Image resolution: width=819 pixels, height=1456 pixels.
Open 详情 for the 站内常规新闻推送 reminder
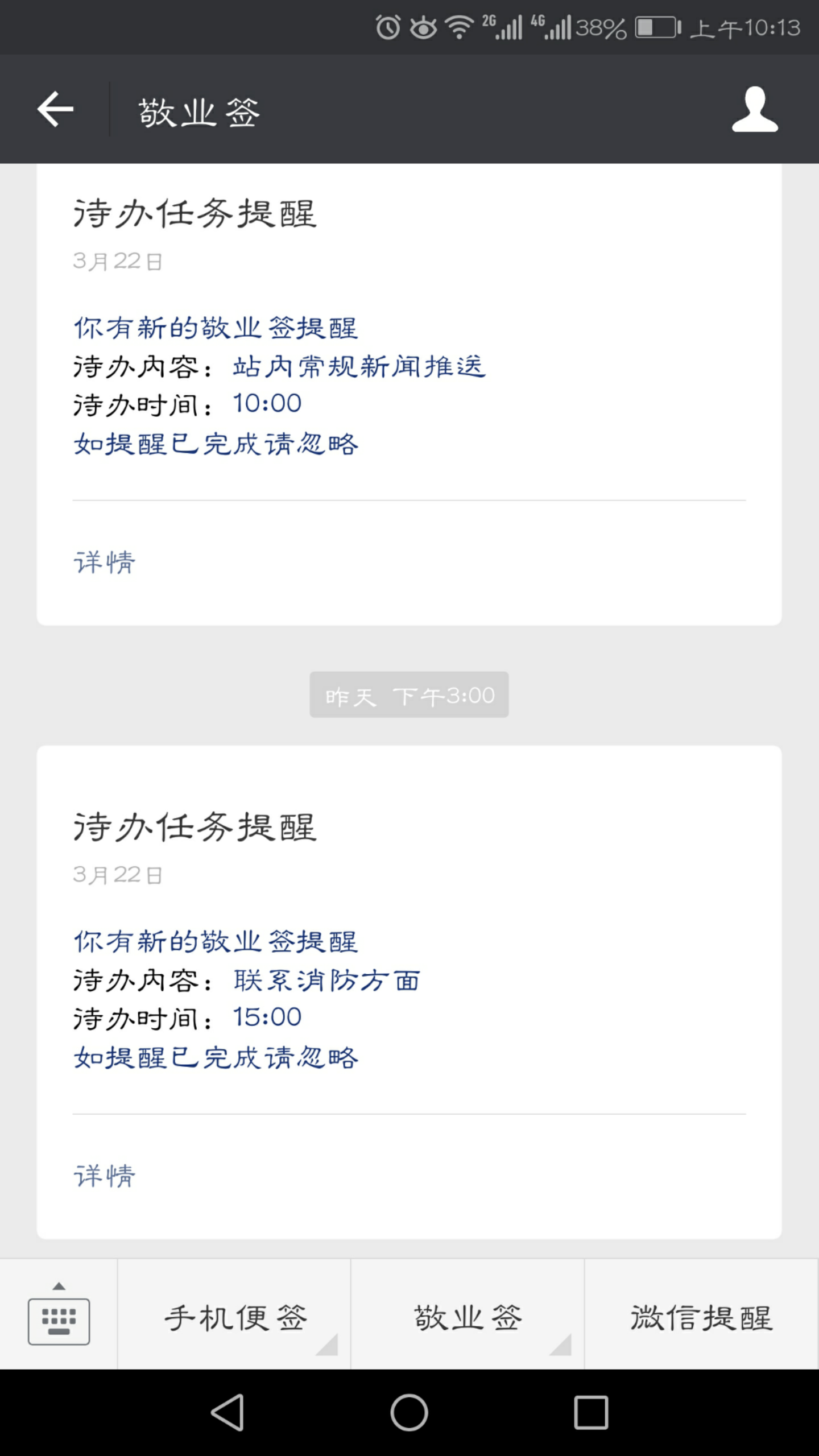tap(105, 562)
